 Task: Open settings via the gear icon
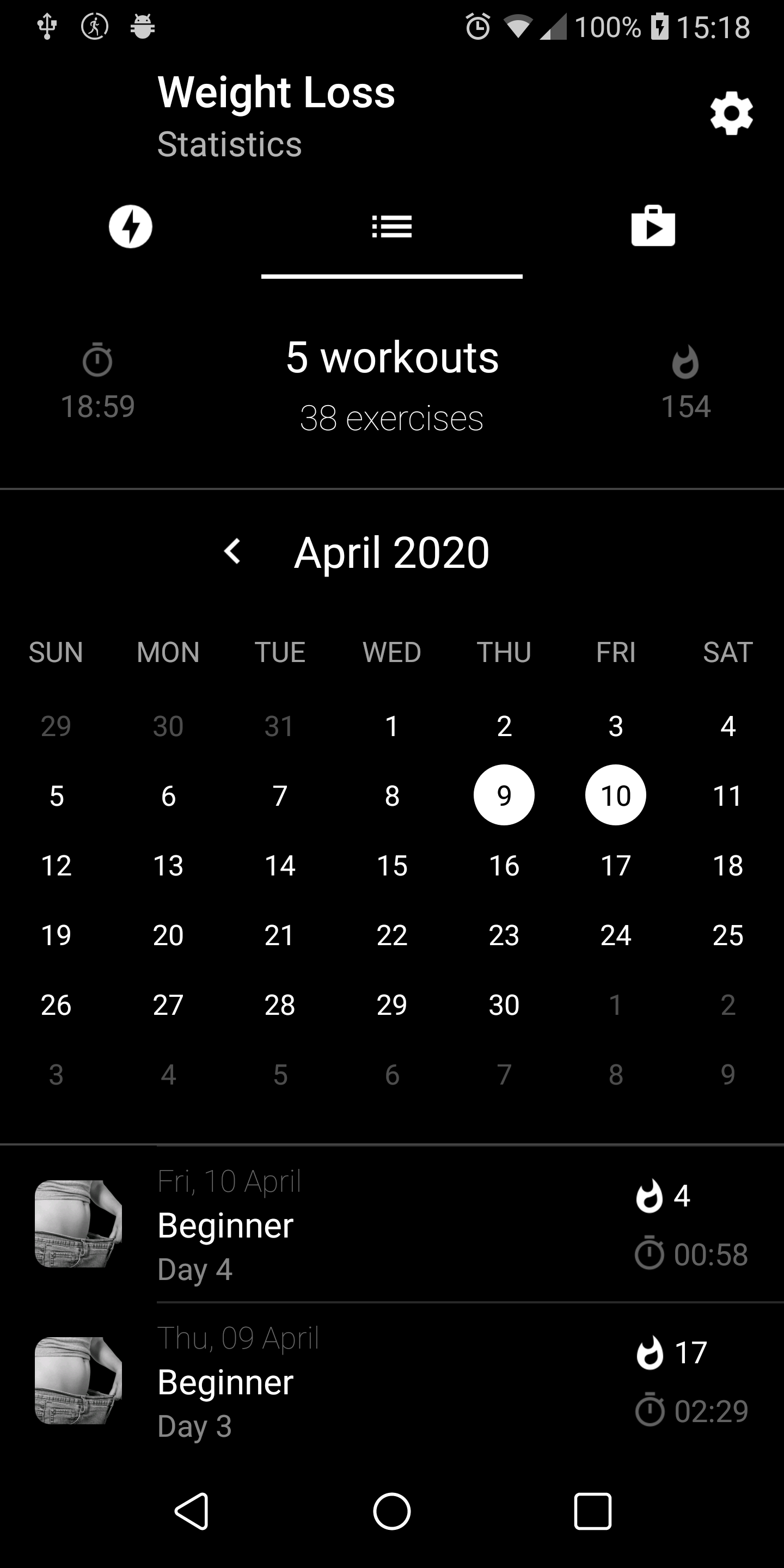731,114
